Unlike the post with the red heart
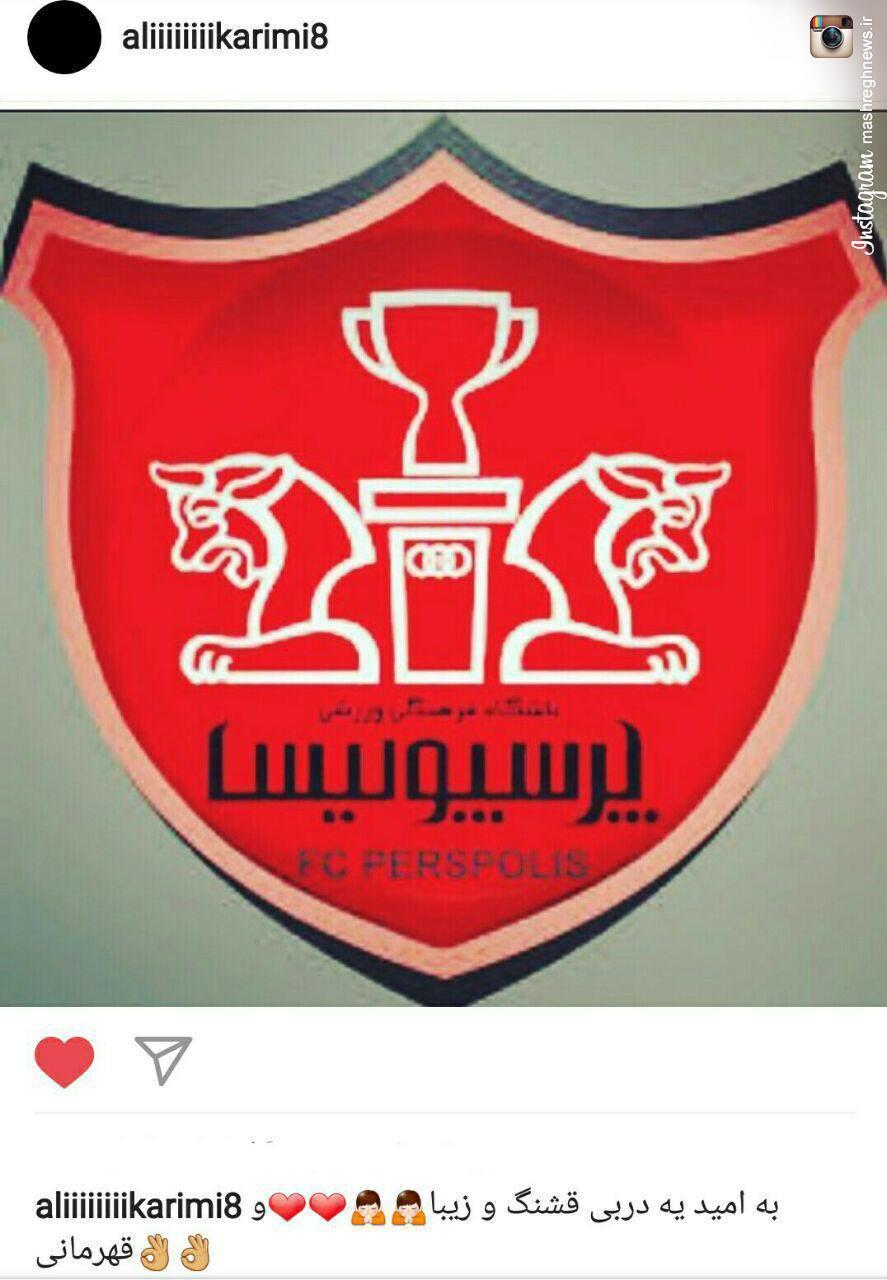The height and width of the screenshot is (1280, 887). coord(64,1061)
